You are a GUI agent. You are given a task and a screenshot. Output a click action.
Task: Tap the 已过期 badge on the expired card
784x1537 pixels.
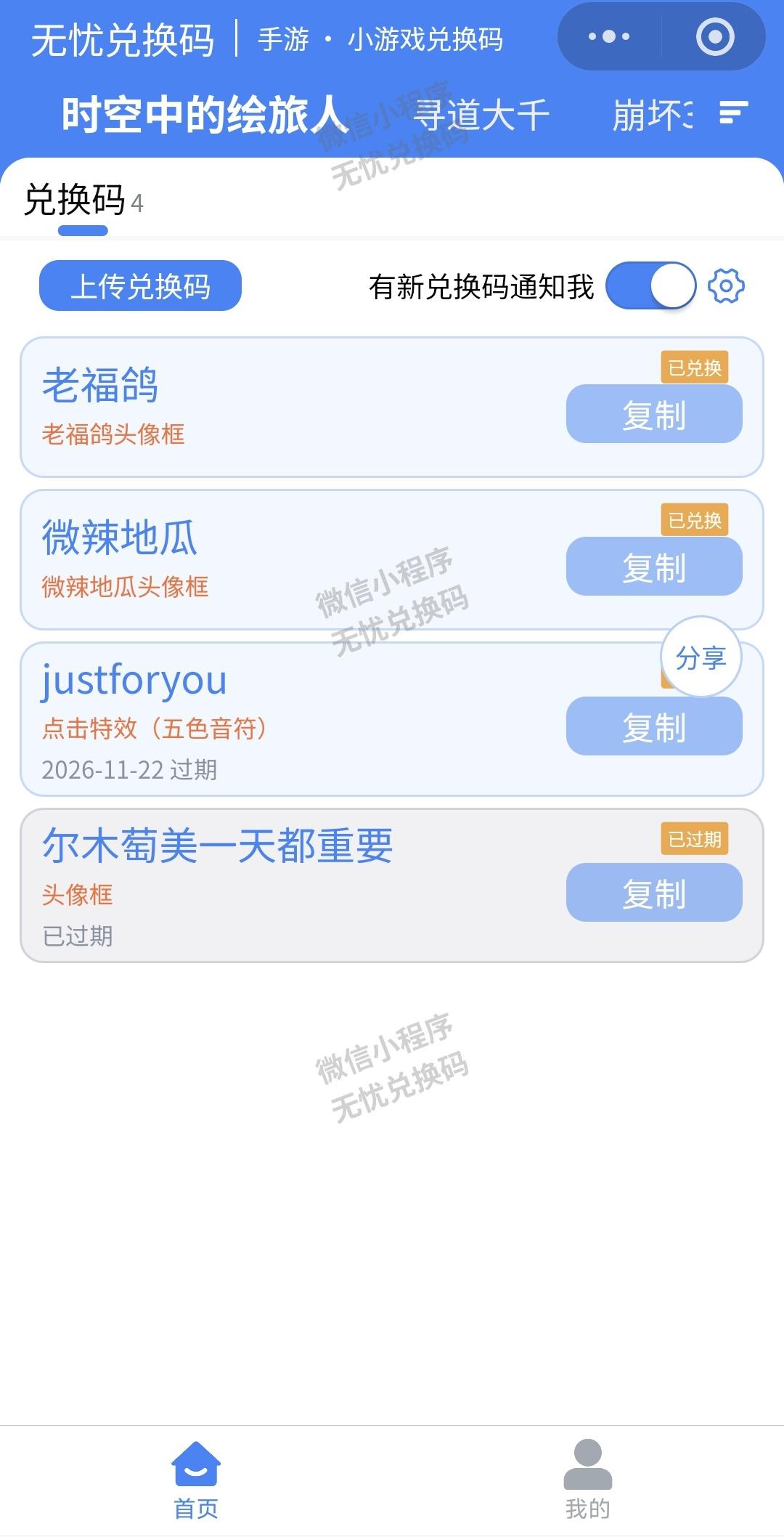(x=693, y=839)
